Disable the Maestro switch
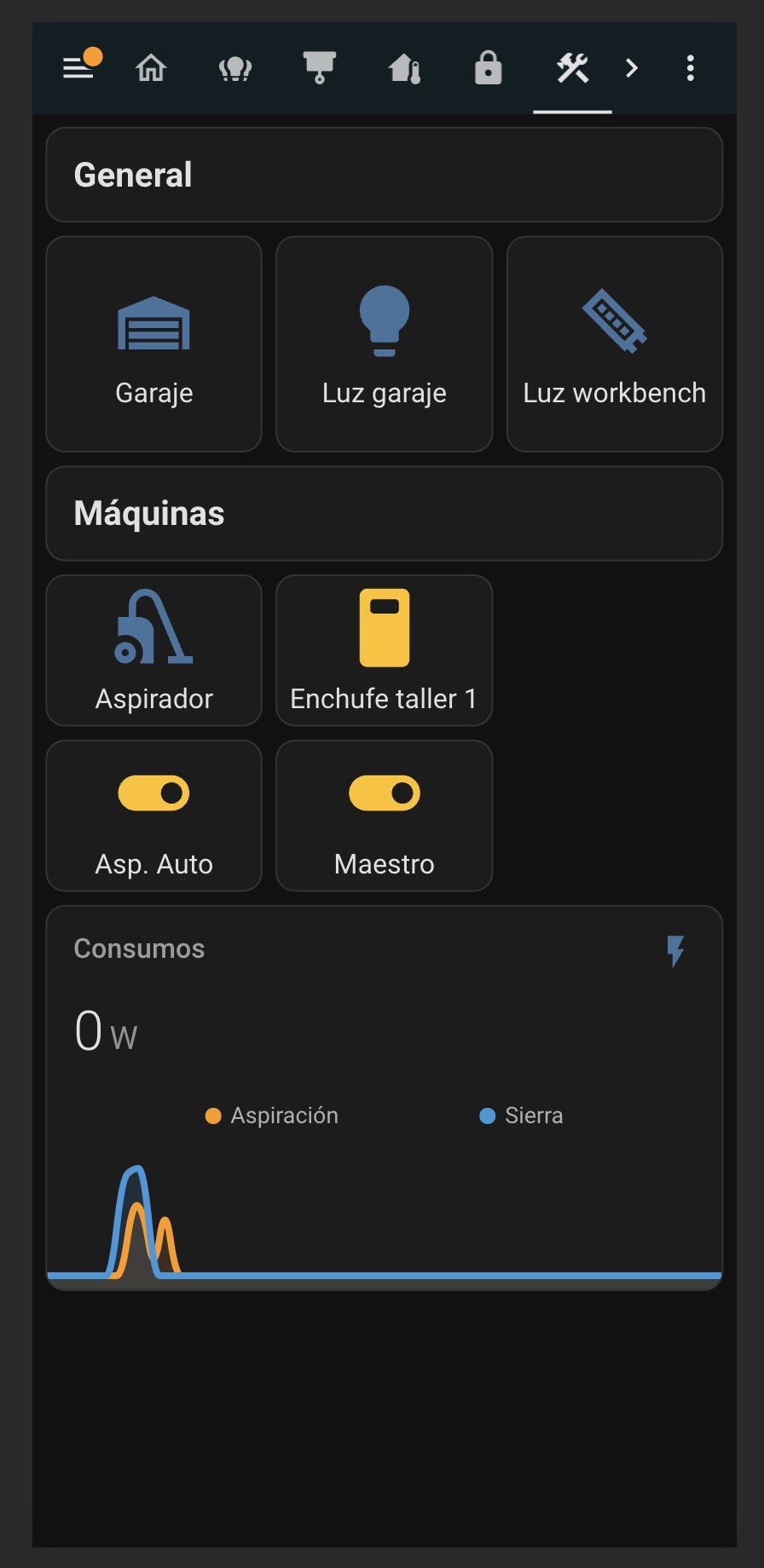 385,816
